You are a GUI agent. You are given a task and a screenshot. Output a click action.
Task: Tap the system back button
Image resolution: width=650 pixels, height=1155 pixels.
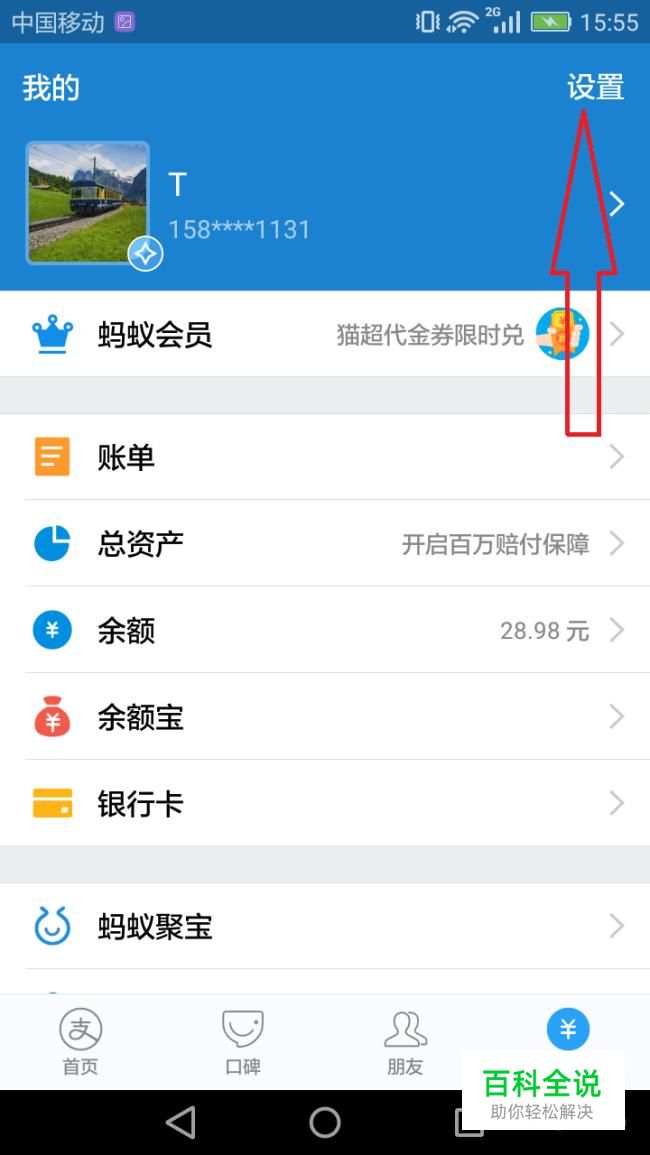tap(181, 1122)
